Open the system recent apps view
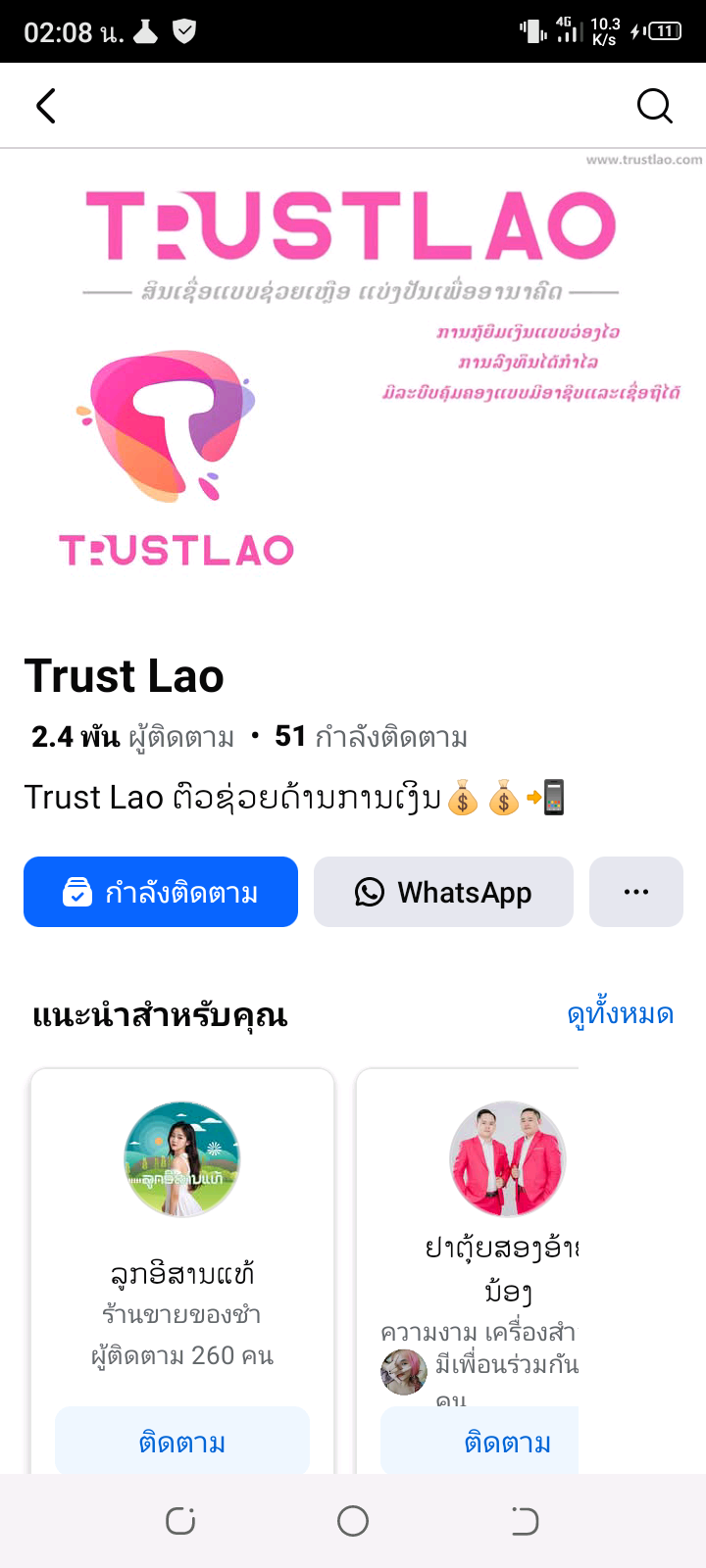This screenshot has height=1568, width=706. (x=180, y=1521)
